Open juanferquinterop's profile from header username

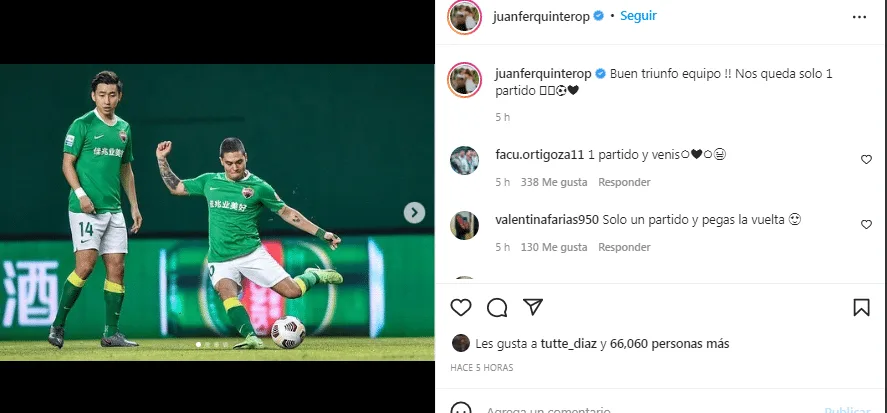click(x=542, y=17)
